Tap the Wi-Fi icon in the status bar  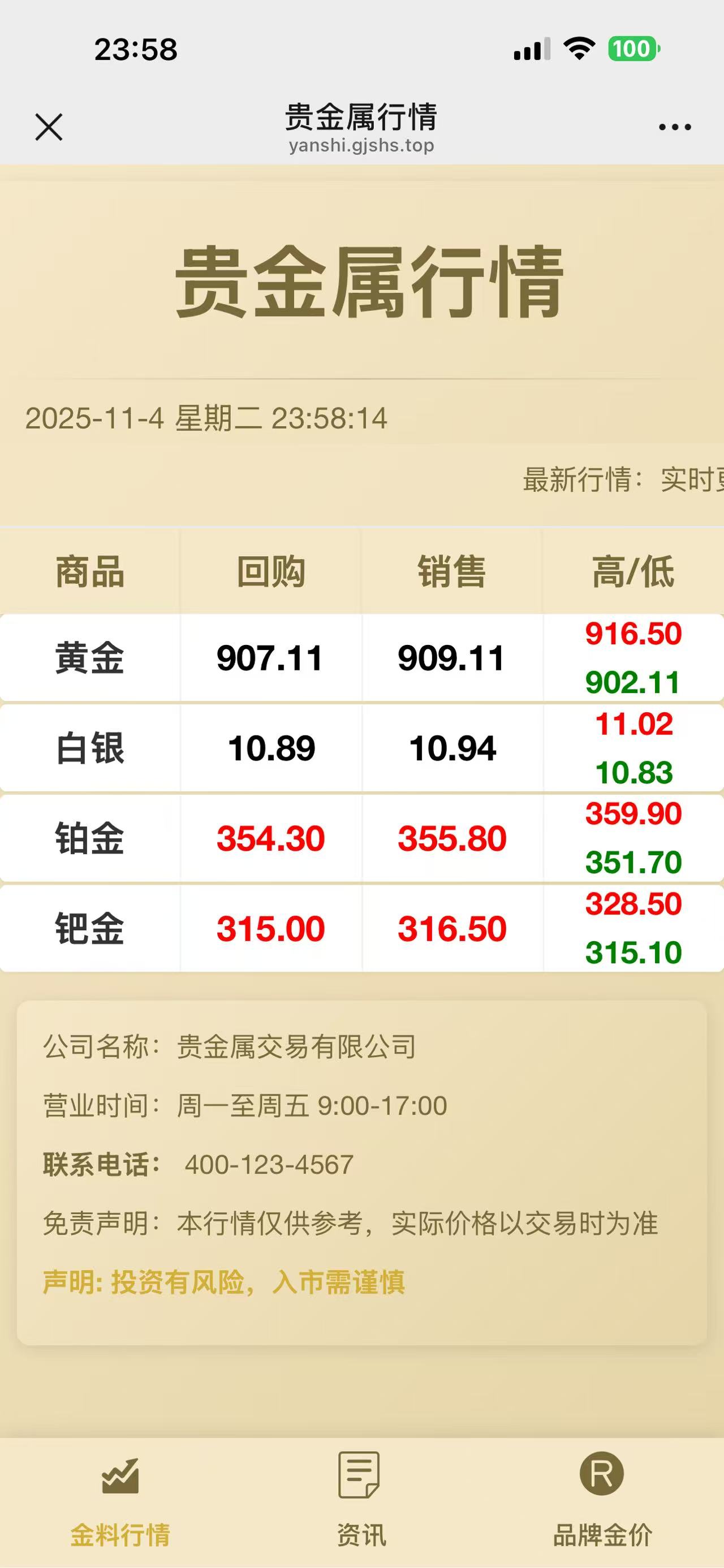(578, 49)
